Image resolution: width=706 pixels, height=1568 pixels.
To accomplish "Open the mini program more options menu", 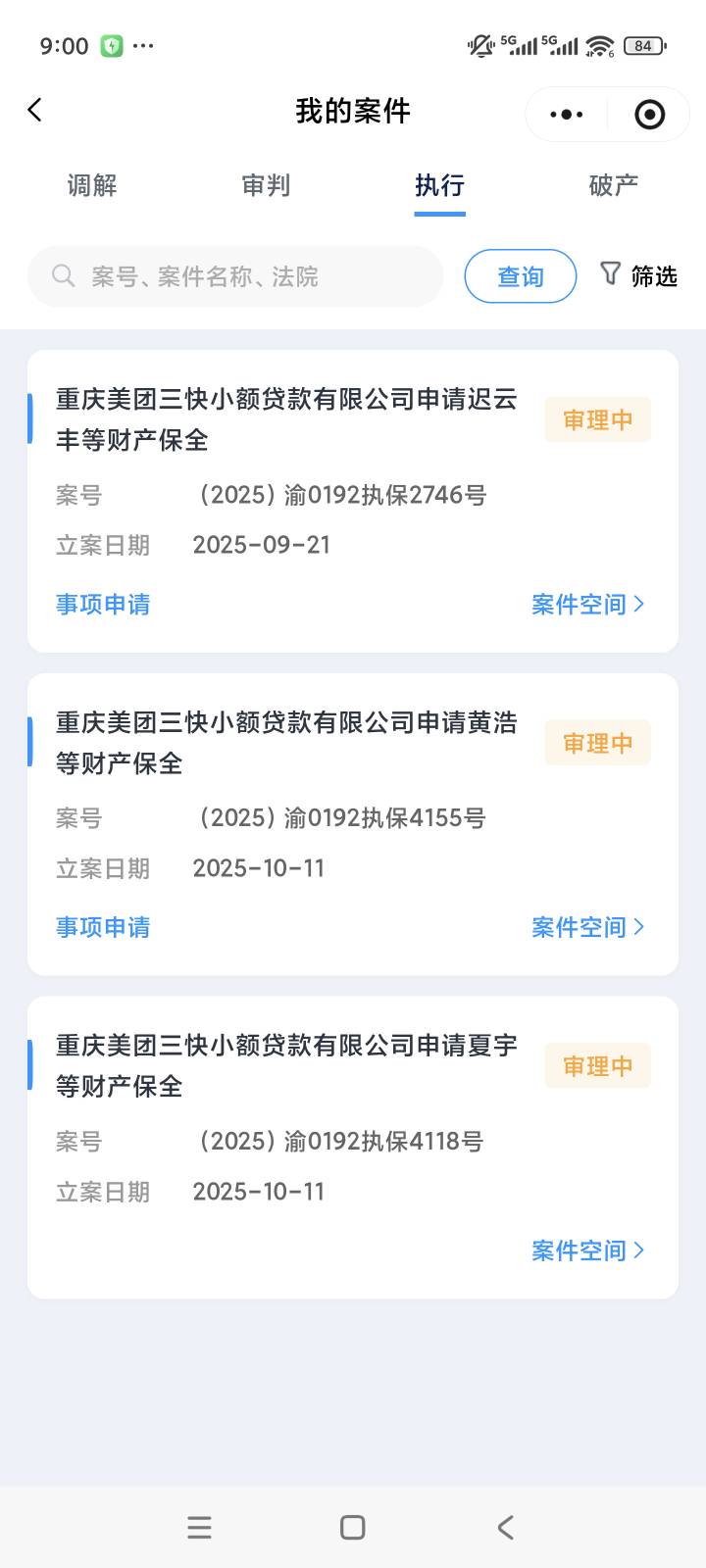I will pyautogui.click(x=567, y=115).
